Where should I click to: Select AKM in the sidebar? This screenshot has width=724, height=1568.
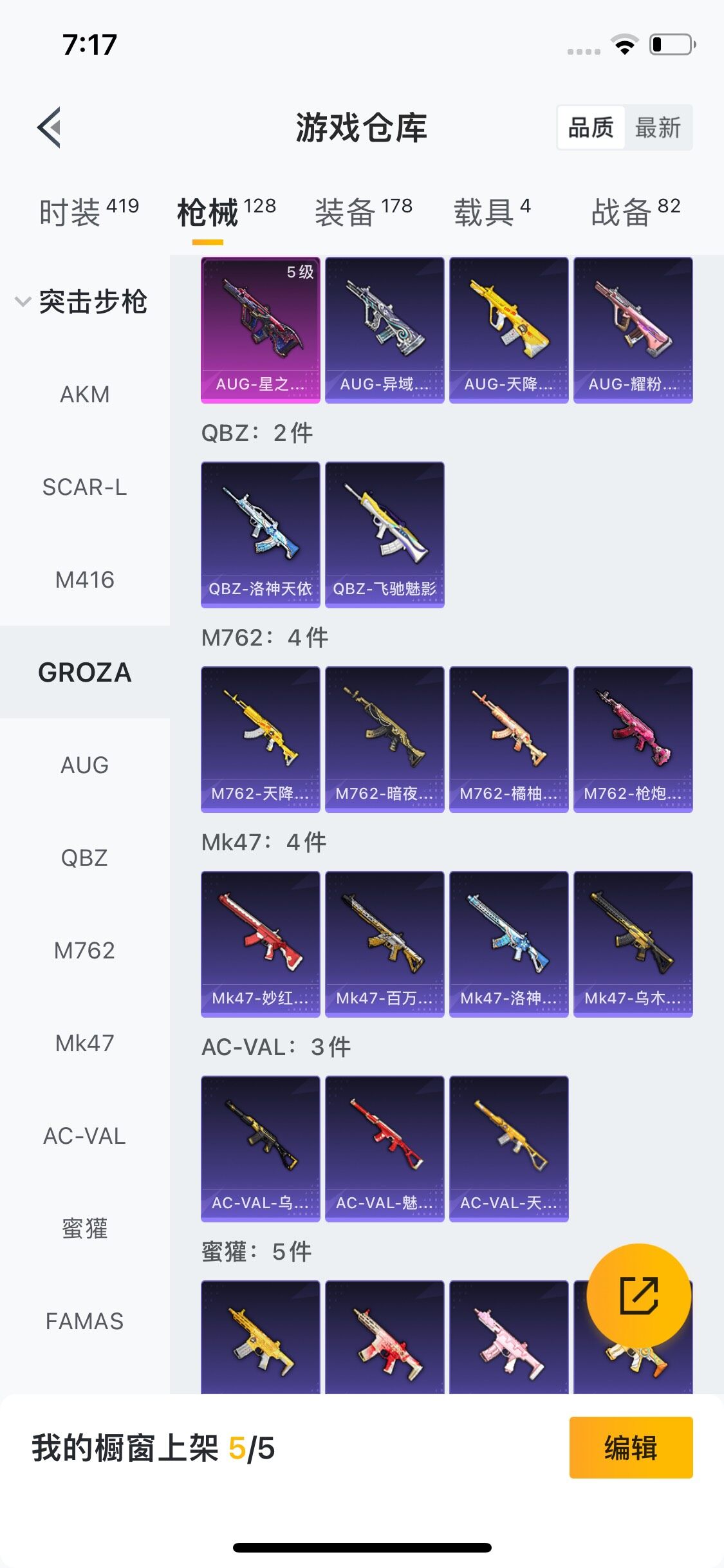[x=84, y=395]
